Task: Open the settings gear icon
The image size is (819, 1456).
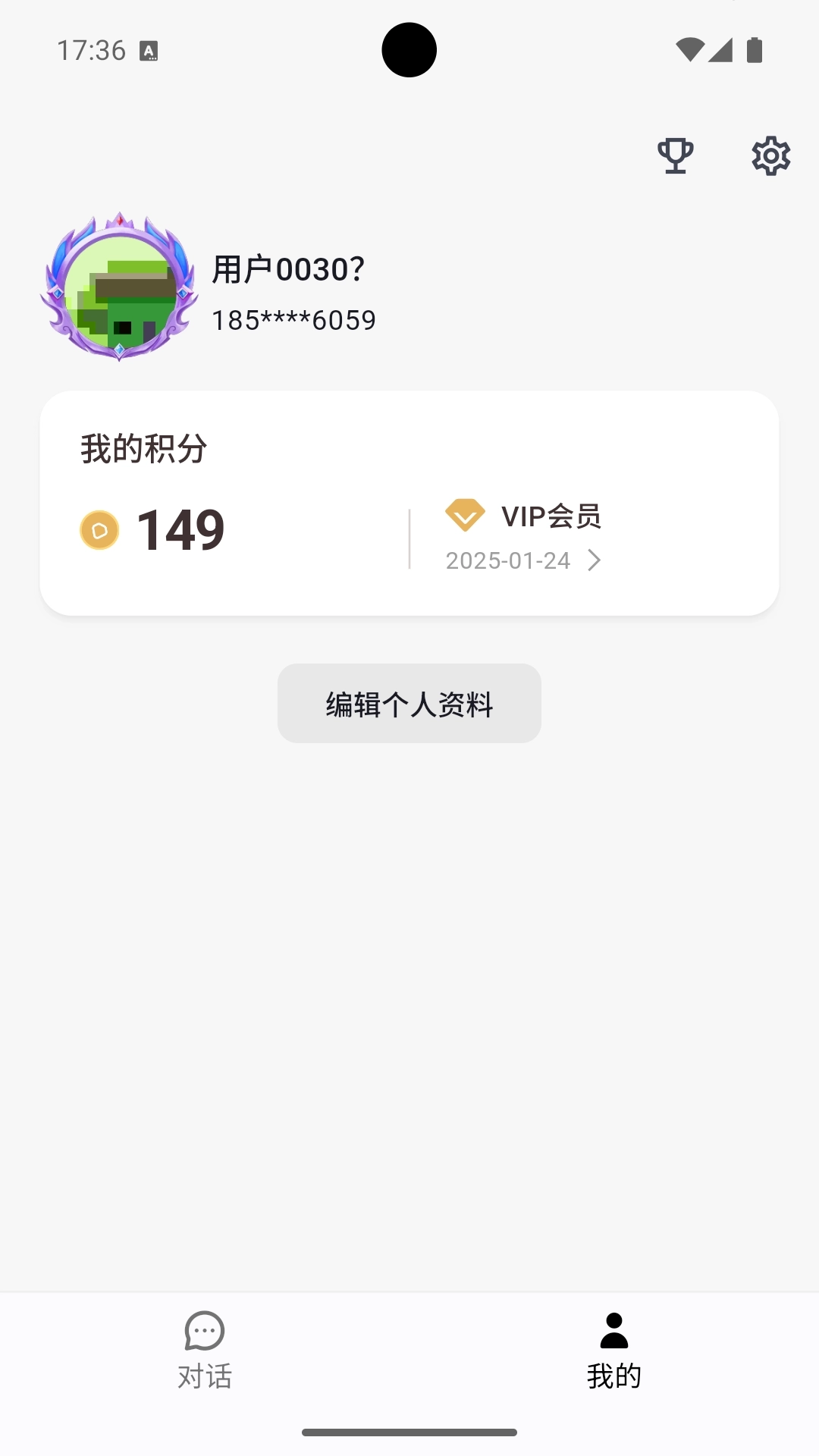Action: click(x=770, y=155)
